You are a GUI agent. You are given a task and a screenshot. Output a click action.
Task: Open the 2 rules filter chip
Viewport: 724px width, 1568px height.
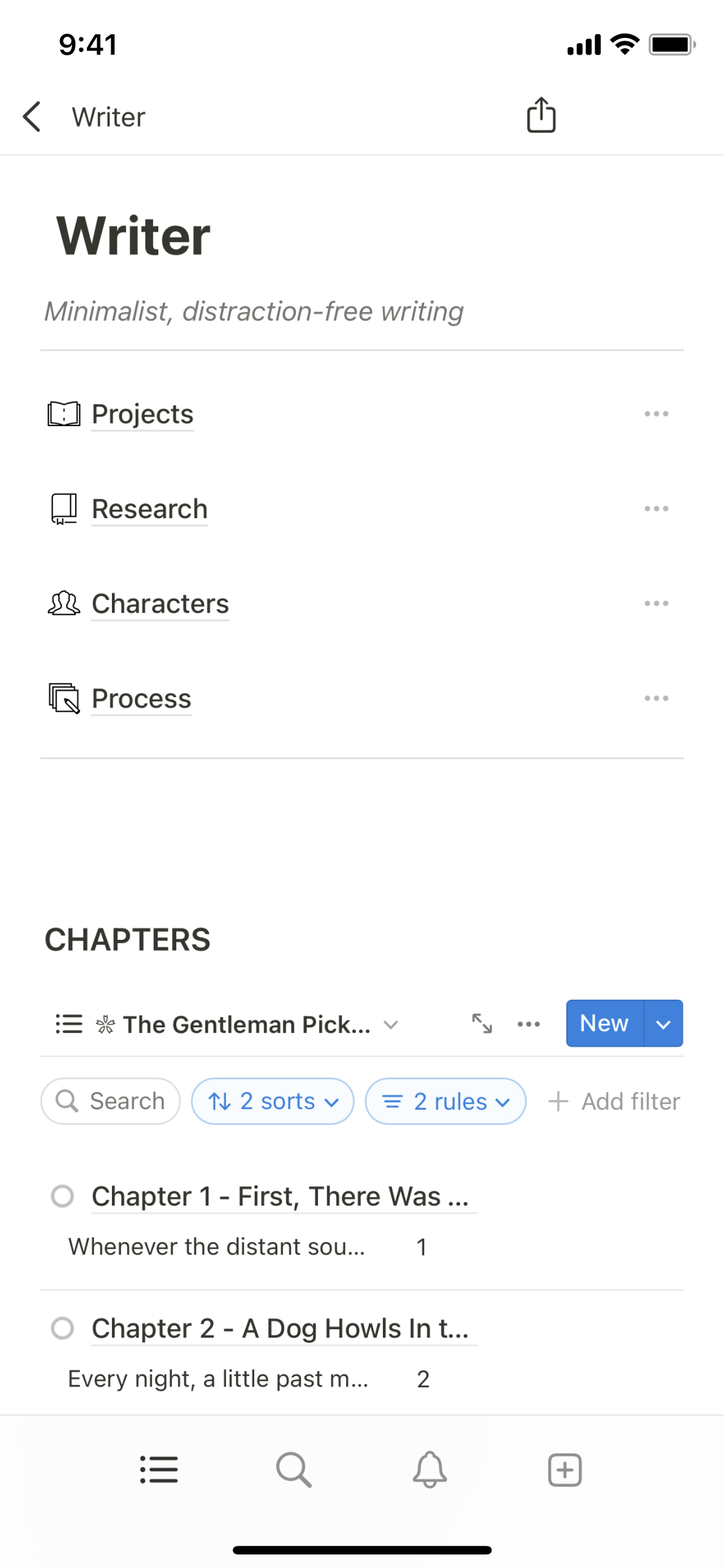click(445, 1101)
